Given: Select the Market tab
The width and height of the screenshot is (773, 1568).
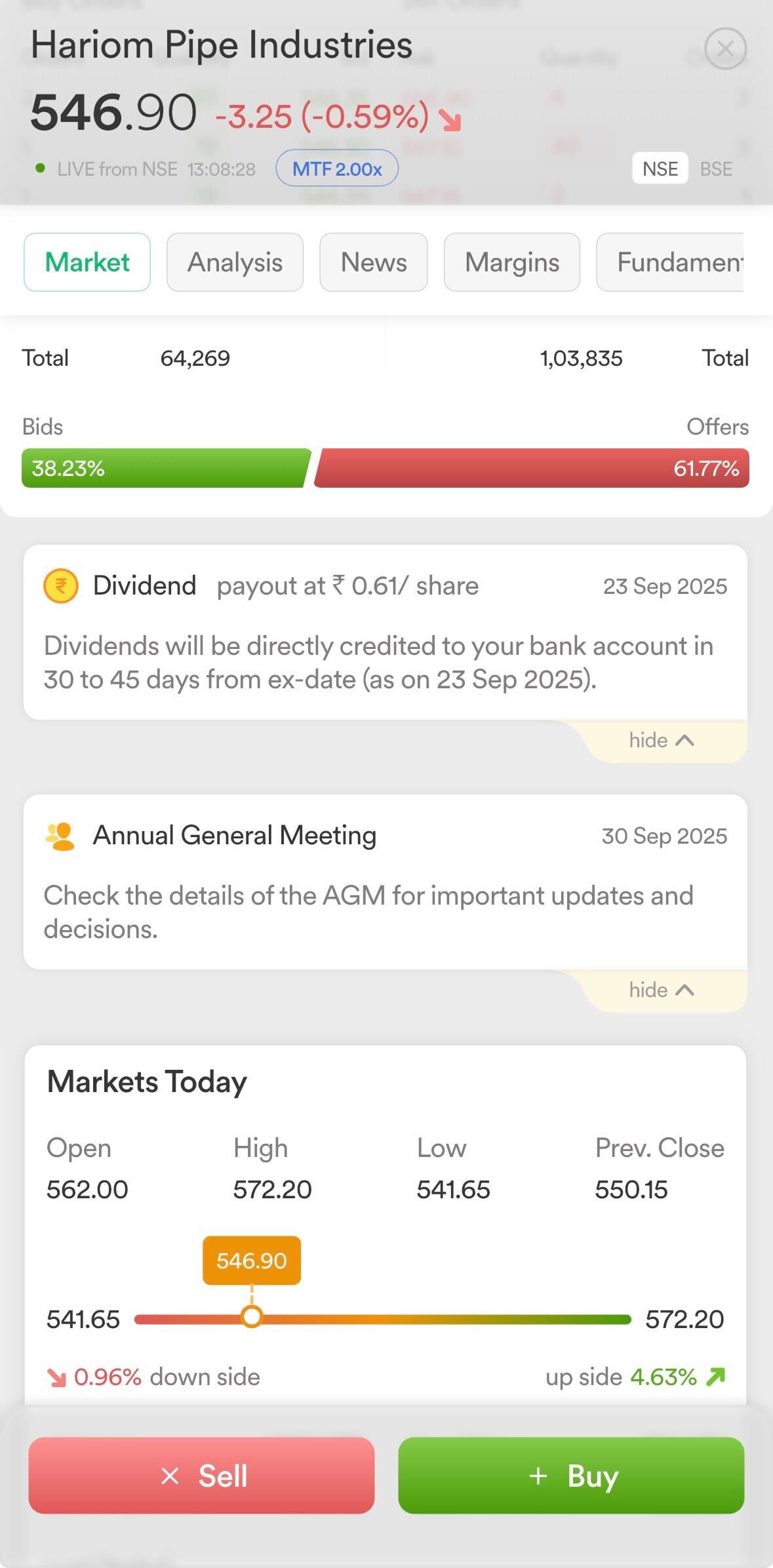Looking at the screenshot, I should (x=87, y=262).
